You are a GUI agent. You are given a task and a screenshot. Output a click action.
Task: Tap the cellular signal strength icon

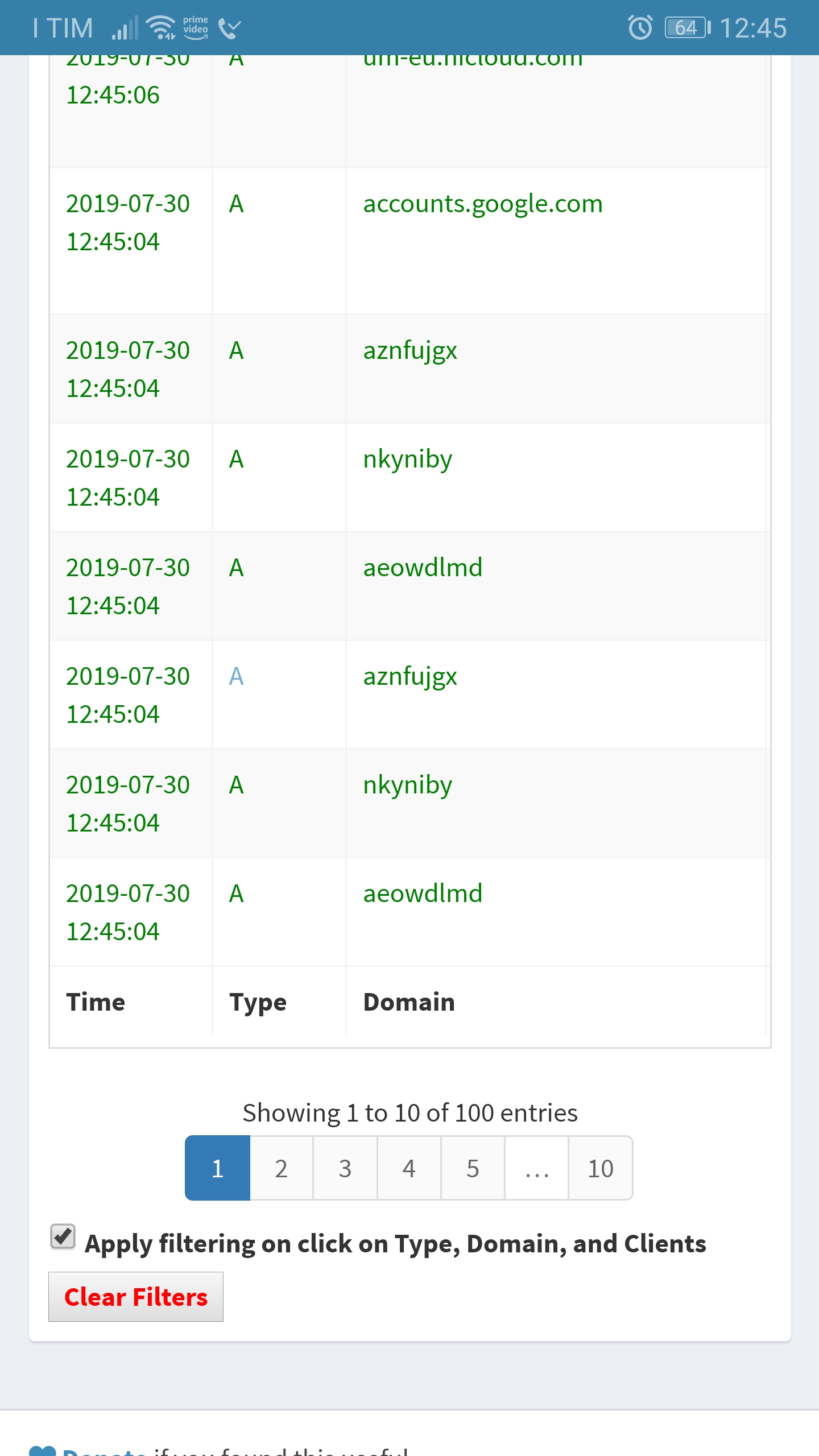[x=125, y=27]
